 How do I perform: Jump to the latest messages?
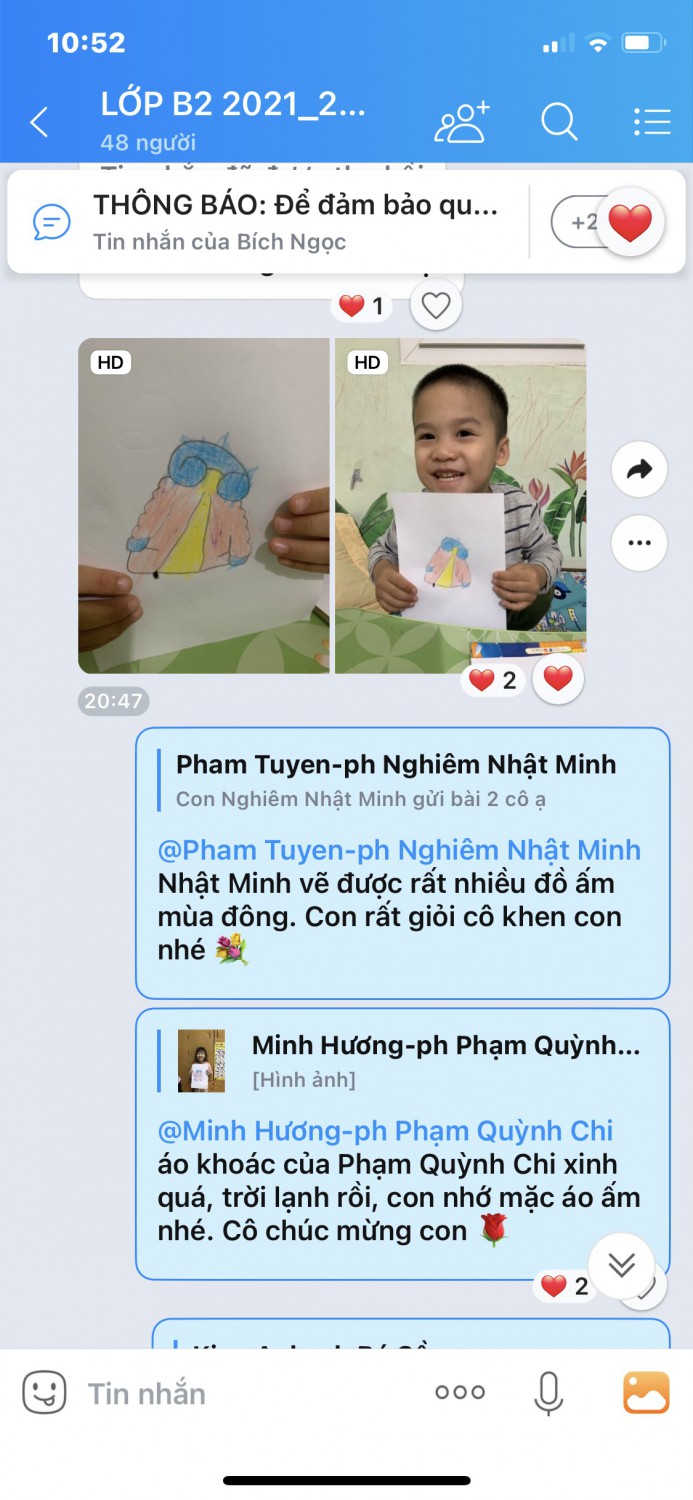pos(621,1265)
